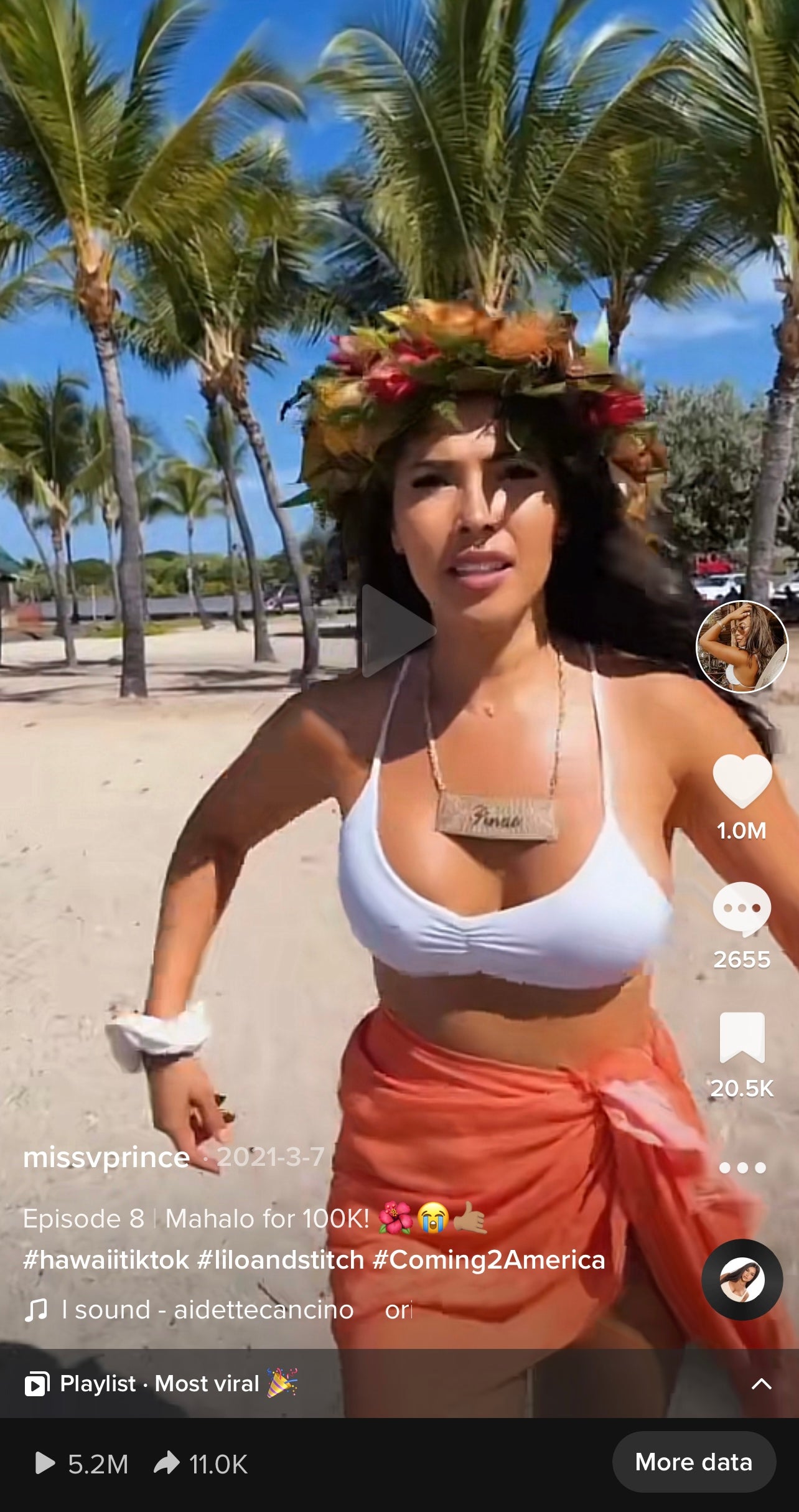
Task: Open the spinning sound disc
Action: [x=742, y=1280]
